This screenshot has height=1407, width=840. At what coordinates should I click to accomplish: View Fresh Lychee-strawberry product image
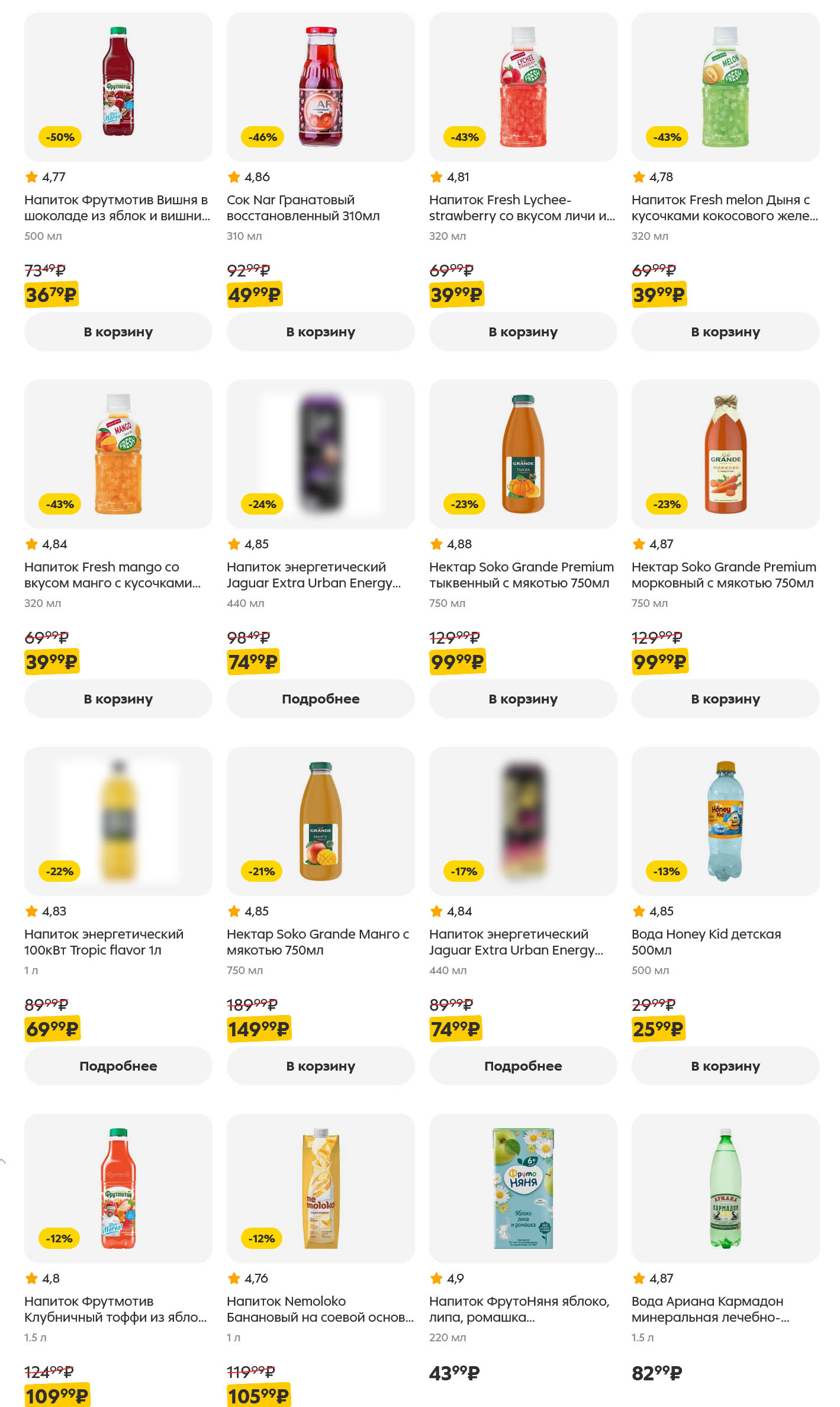click(x=523, y=87)
